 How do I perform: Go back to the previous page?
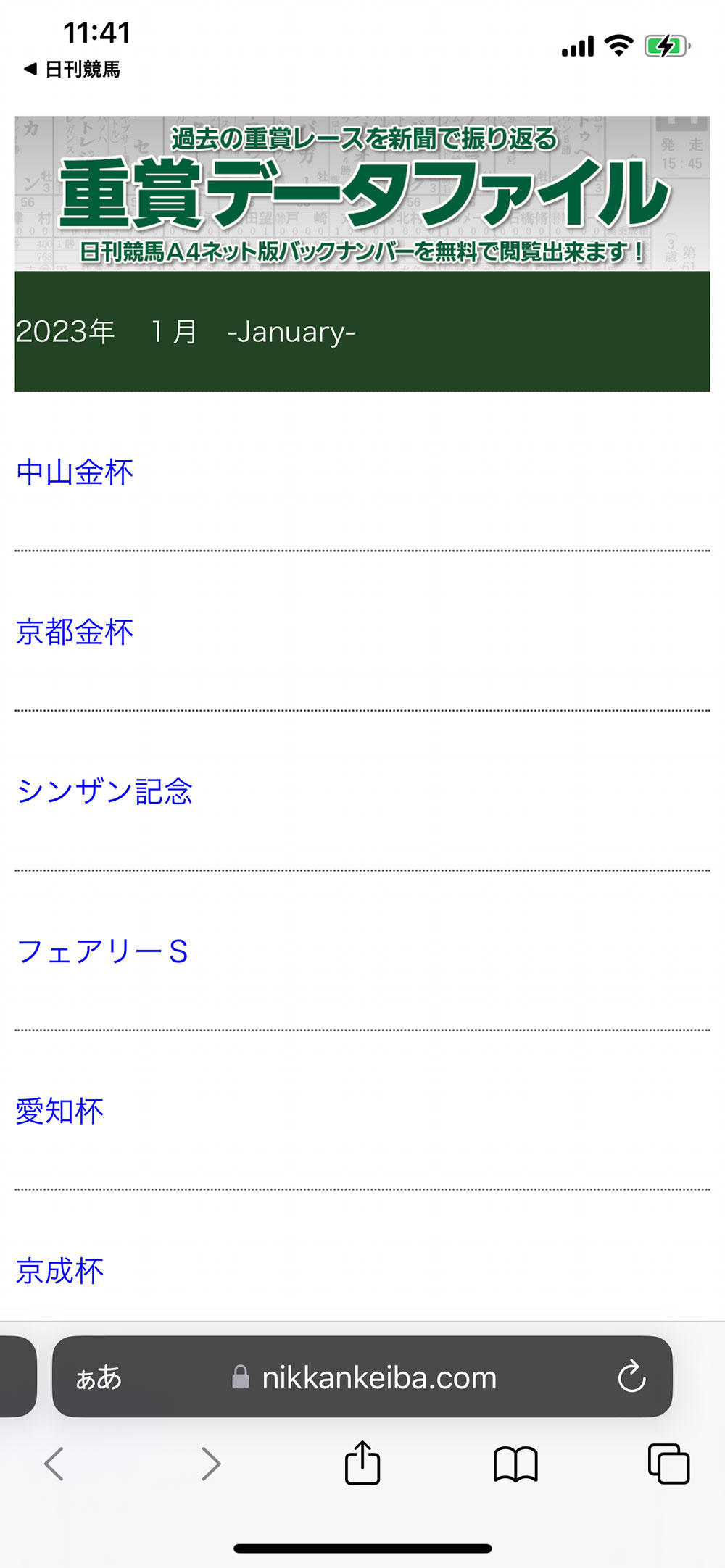point(54,1464)
